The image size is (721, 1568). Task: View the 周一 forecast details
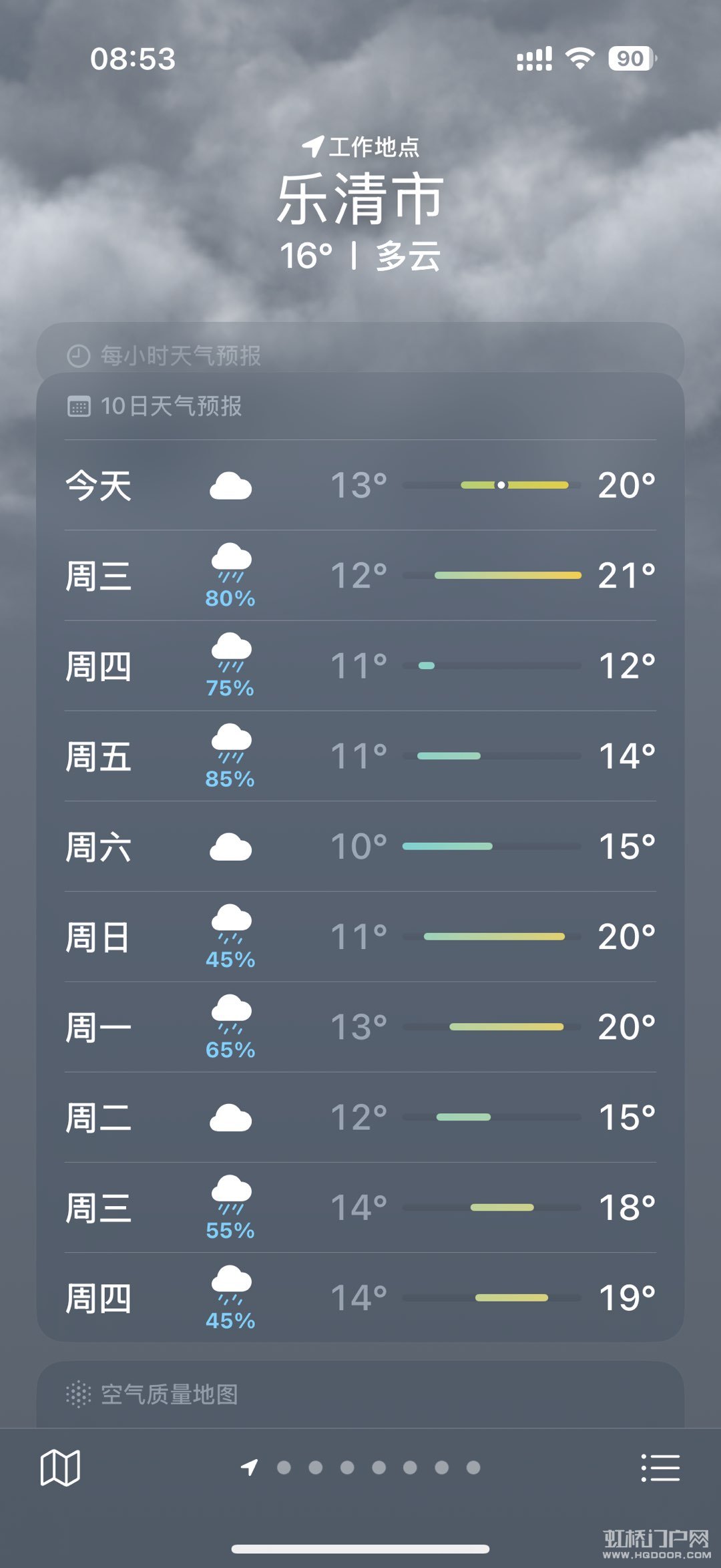point(360,1027)
